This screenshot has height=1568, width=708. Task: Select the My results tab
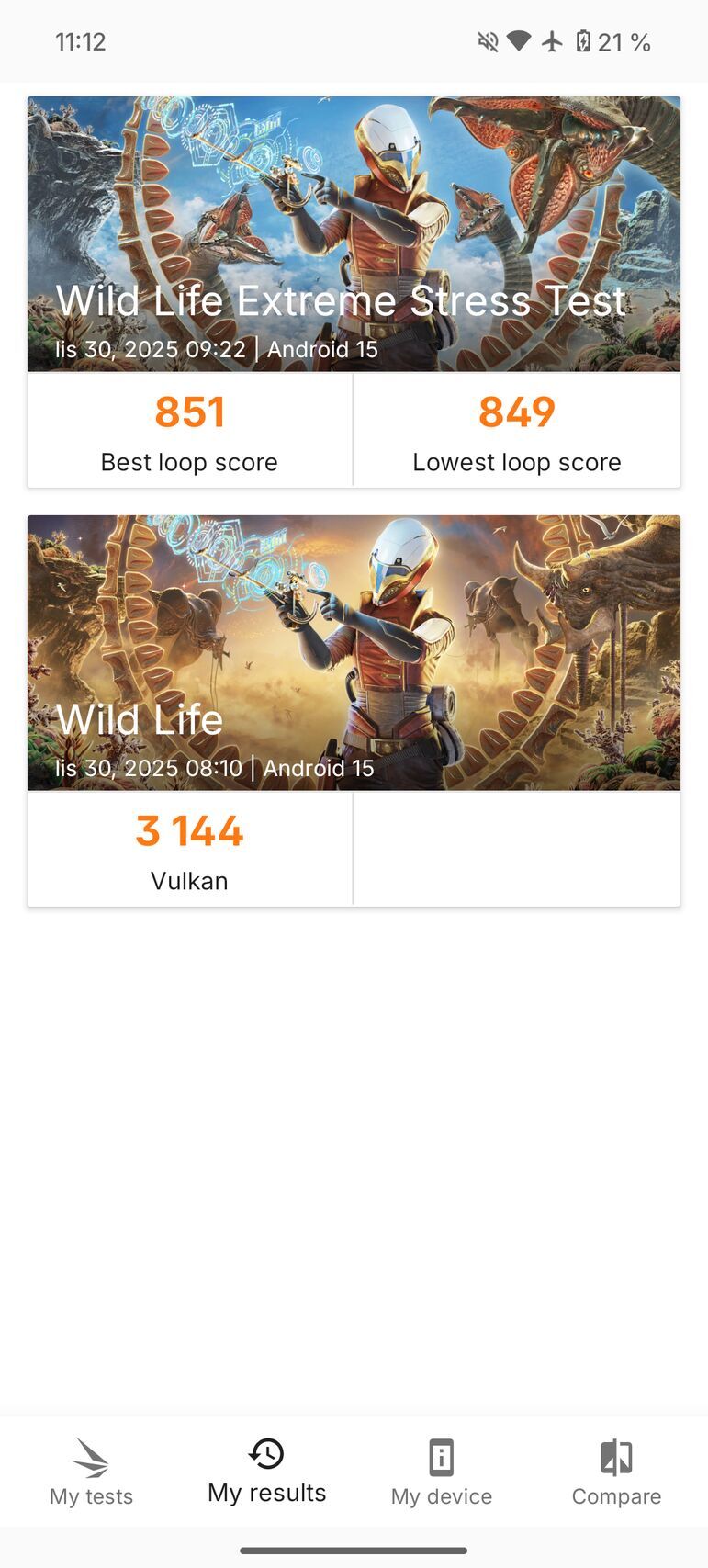coord(266,1471)
